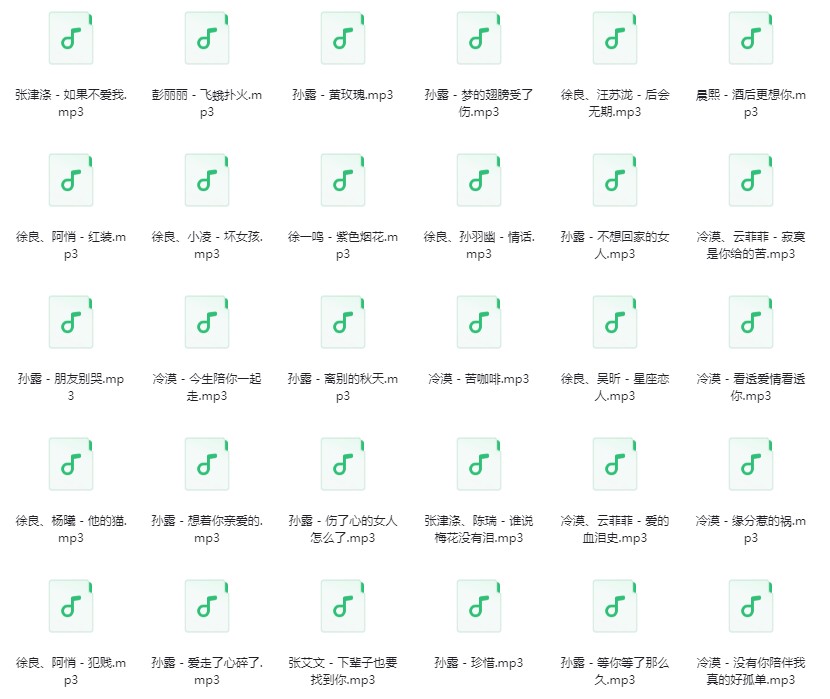830x699 pixels.
Task: Select 徐良、杨曦 - 他的猫.mp3
Action: pyautogui.click(x=71, y=464)
